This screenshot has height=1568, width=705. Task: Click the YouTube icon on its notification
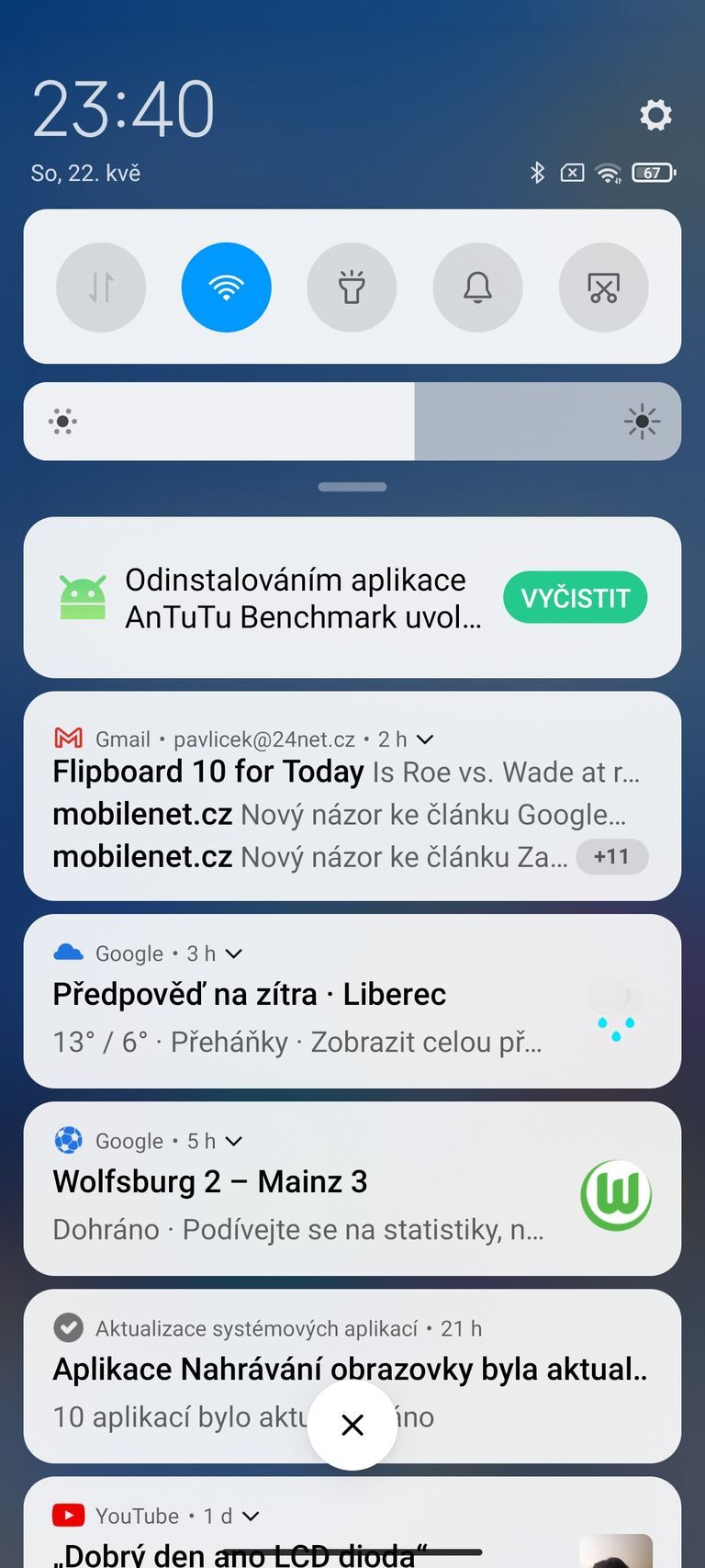pos(68,1515)
